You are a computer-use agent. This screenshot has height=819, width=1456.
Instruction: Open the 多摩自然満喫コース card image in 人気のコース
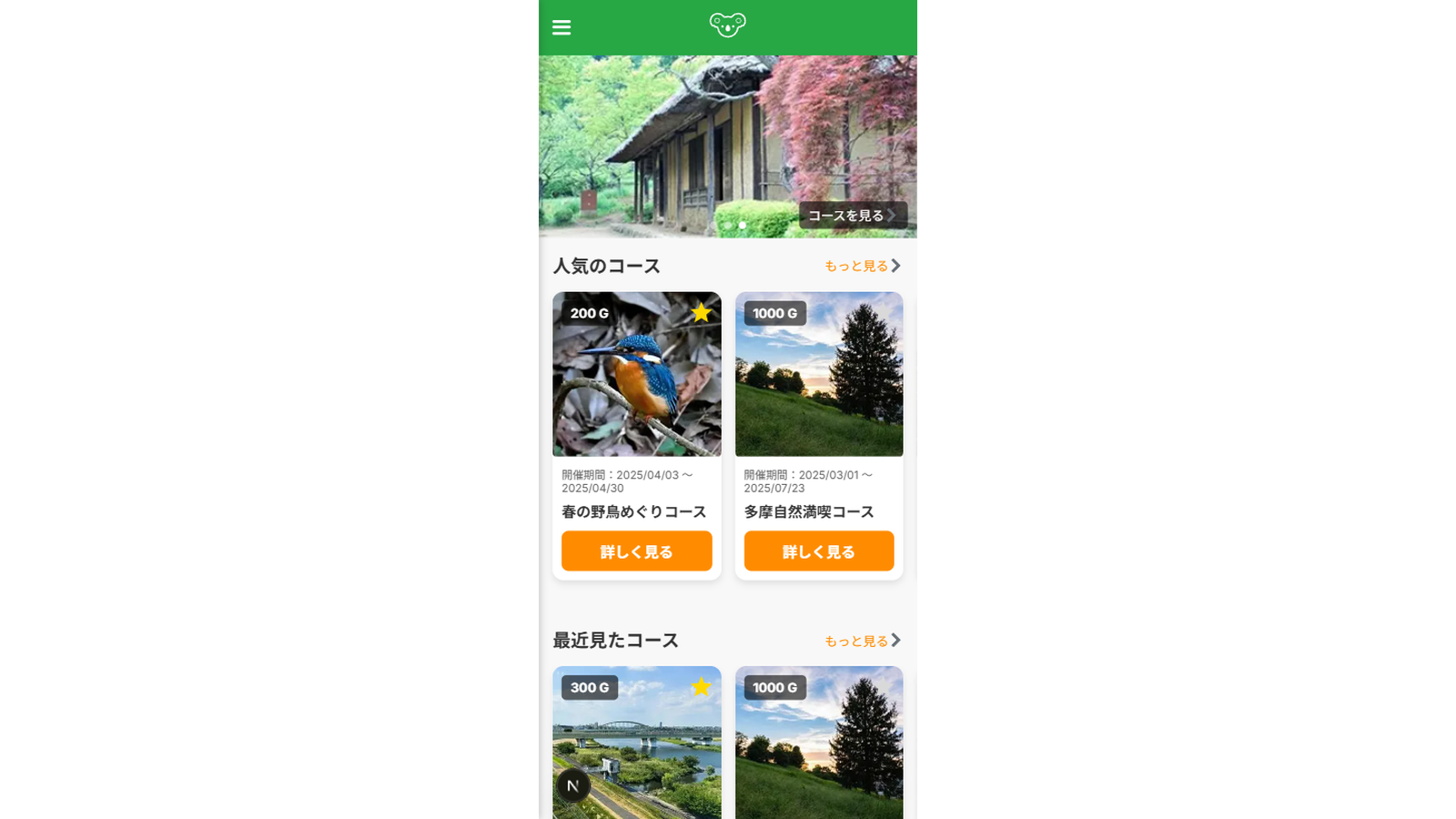pyautogui.click(x=819, y=374)
